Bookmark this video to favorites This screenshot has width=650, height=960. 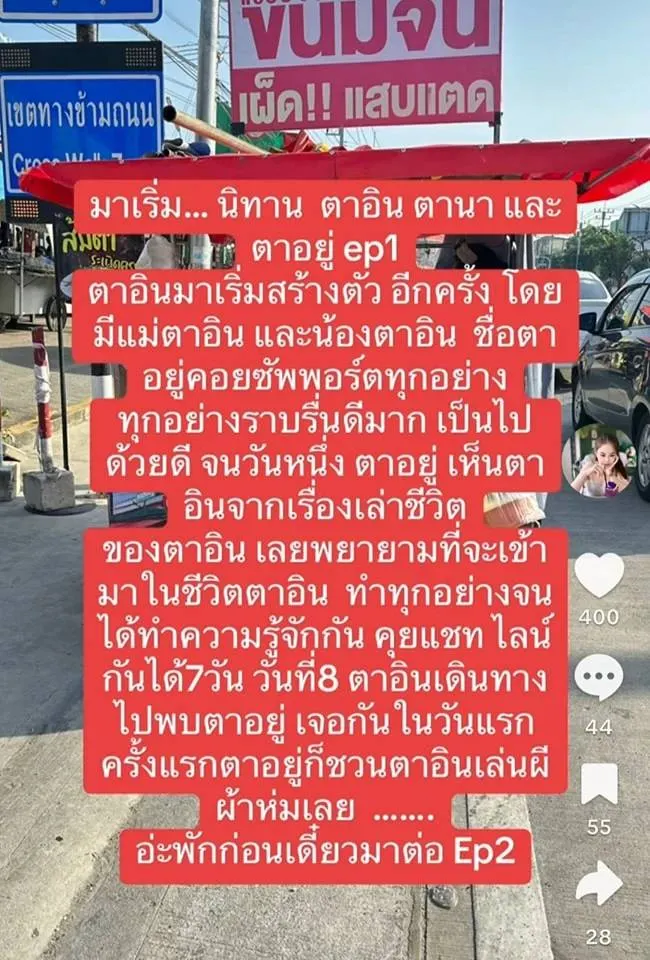[599, 784]
